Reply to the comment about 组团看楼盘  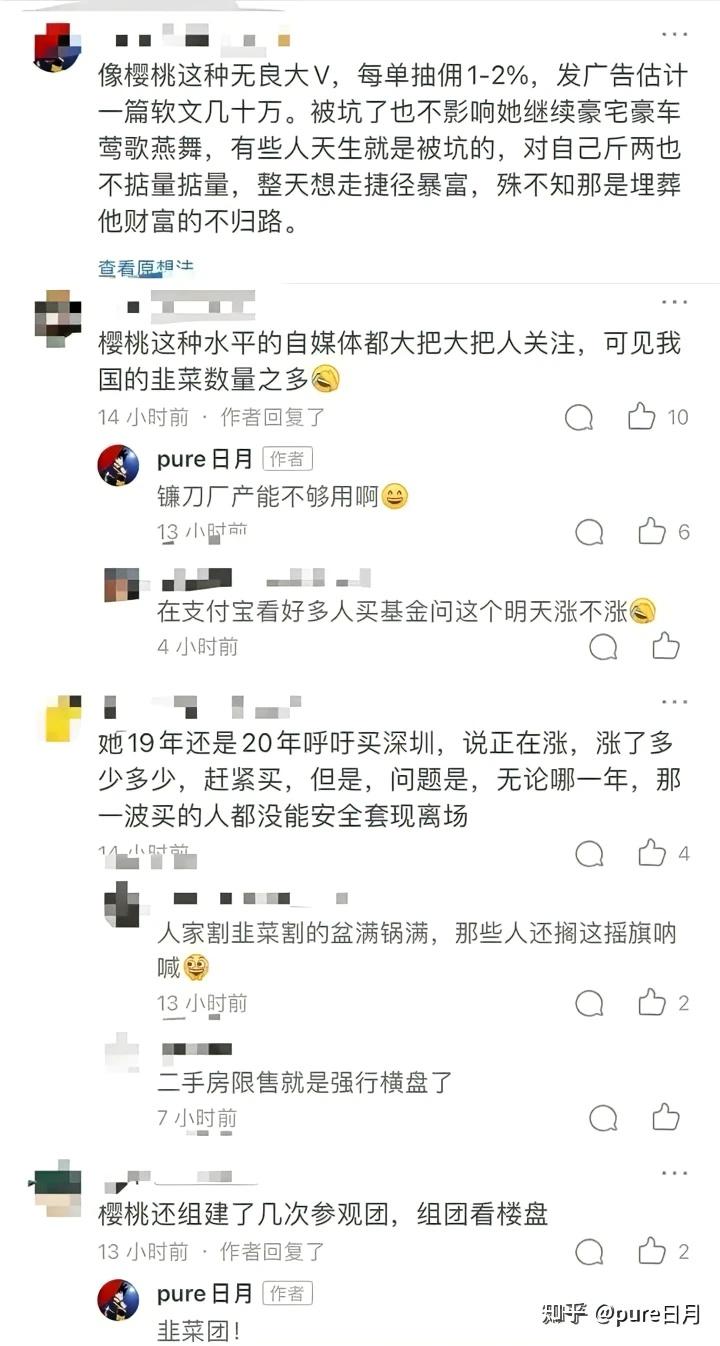pos(590,1251)
